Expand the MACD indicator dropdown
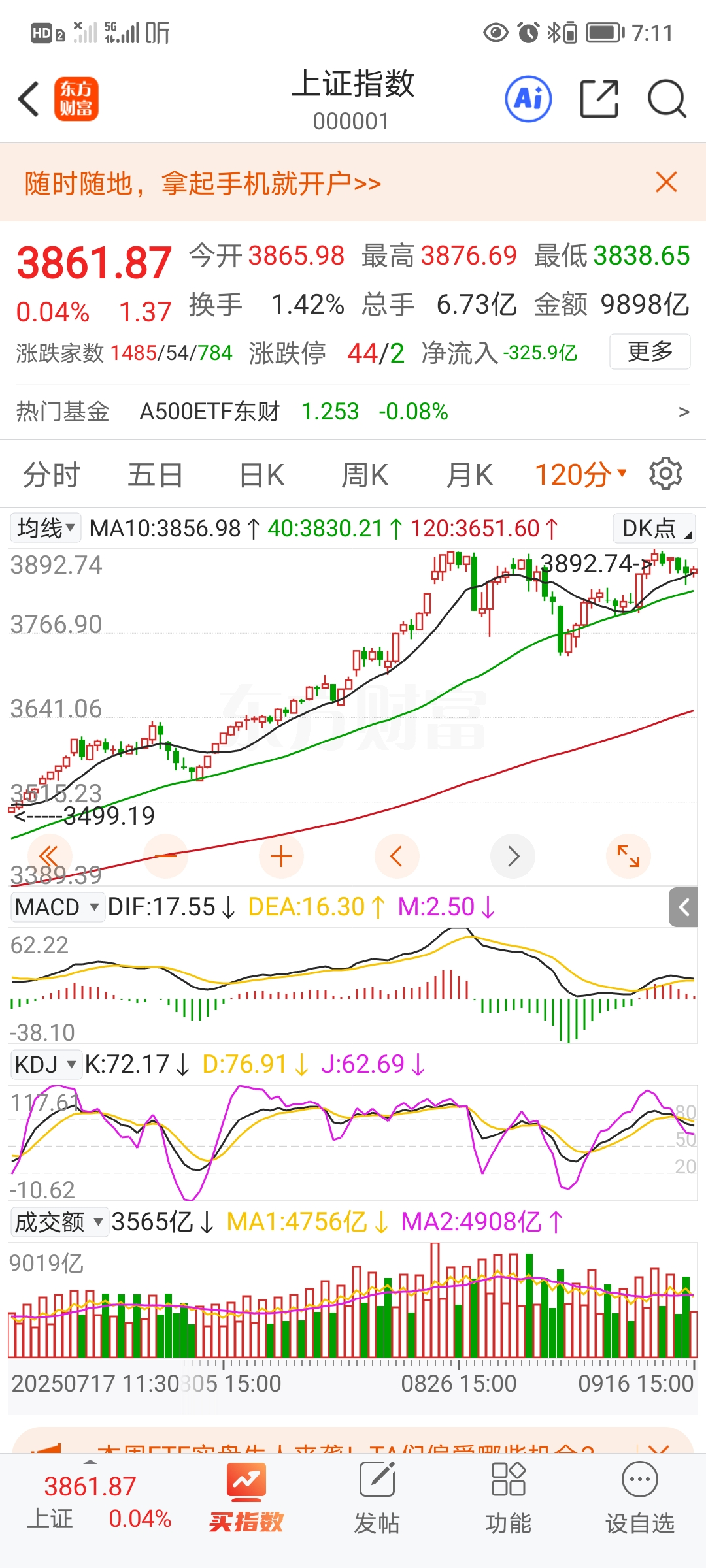Image resolution: width=706 pixels, height=1568 pixels. [x=58, y=907]
